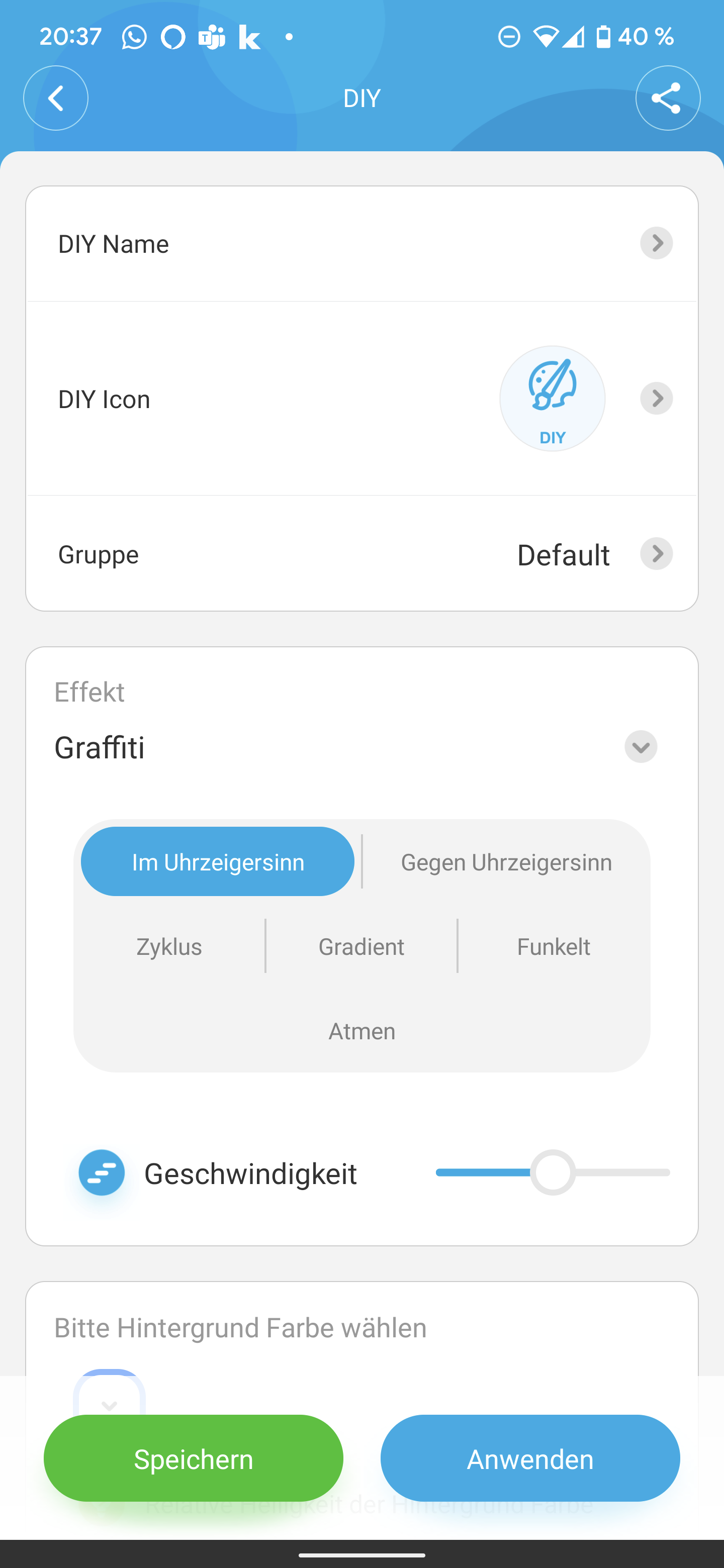This screenshot has height=1568, width=724.
Task: Save the DIY with Speichern
Action: 193,1458
